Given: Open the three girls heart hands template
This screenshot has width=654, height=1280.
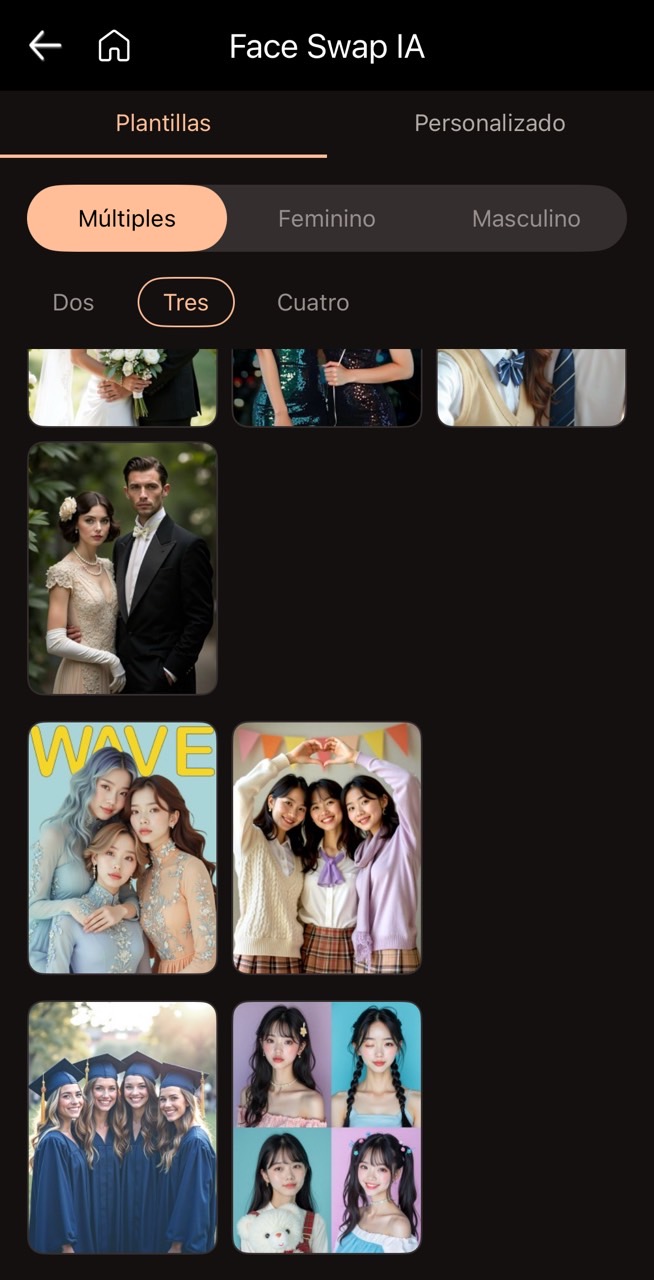Looking at the screenshot, I should (x=327, y=847).
